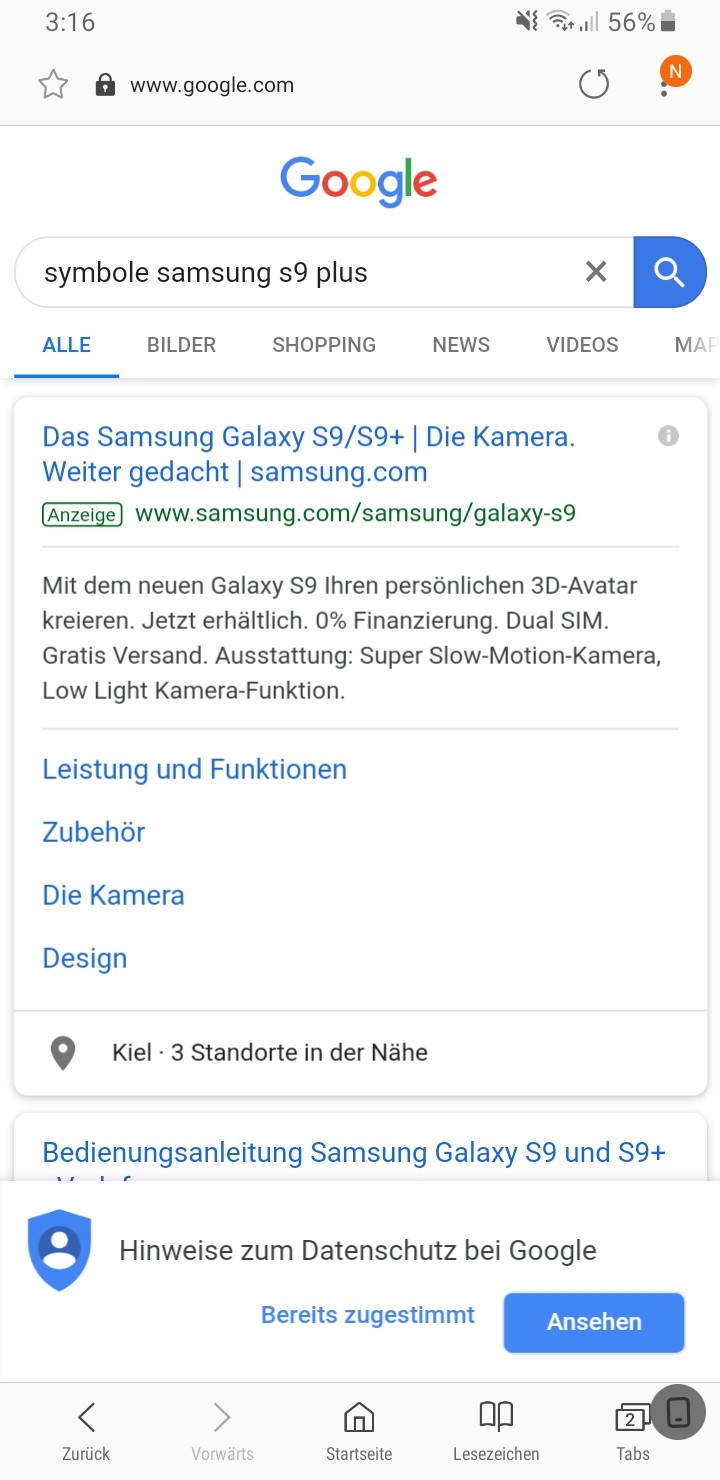Switch to the Shopping tab
Image resolution: width=720 pixels, height=1480 pixels.
(x=324, y=345)
